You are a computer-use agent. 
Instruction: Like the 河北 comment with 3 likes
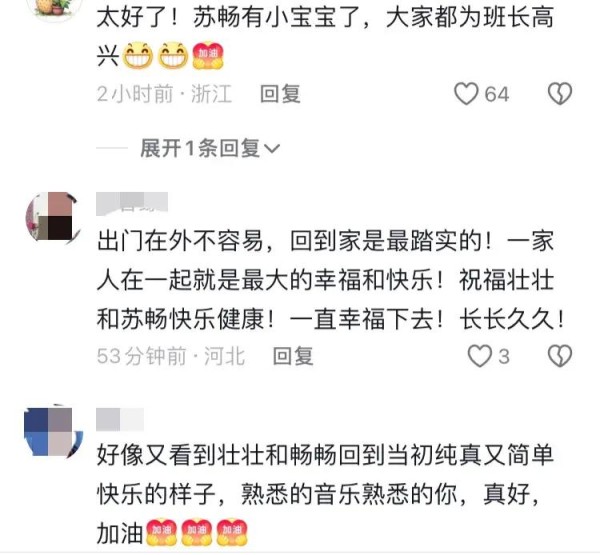tap(481, 355)
